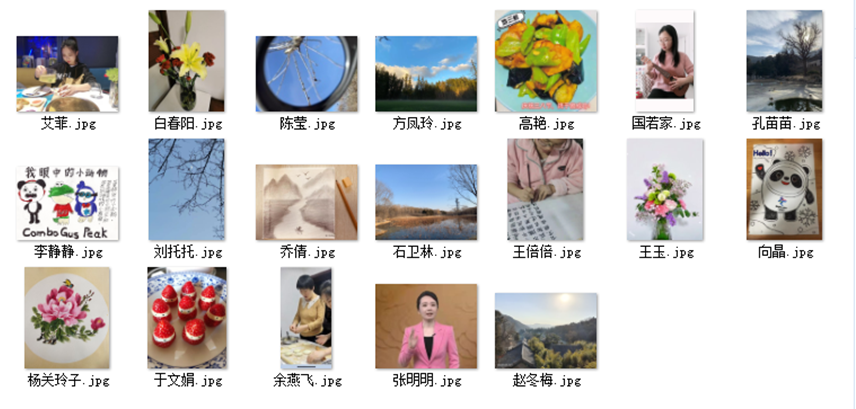Select the 于文娟.jpg strawberry dessert photo
The height and width of the screenshot is (409, 856).
click(x=187, y=318)
